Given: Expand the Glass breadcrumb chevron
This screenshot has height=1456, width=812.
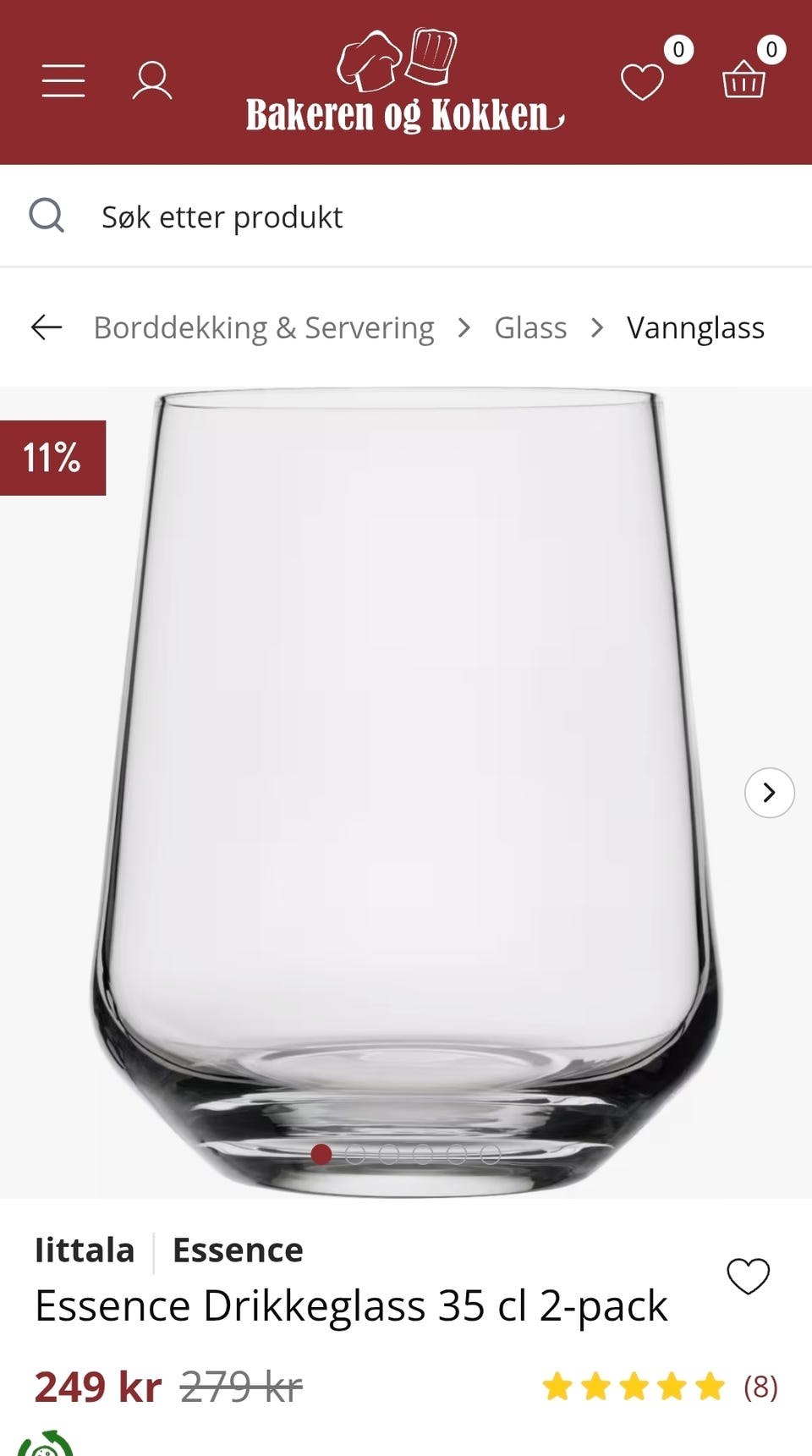Looking at the screenshot, I should (599, 327).
